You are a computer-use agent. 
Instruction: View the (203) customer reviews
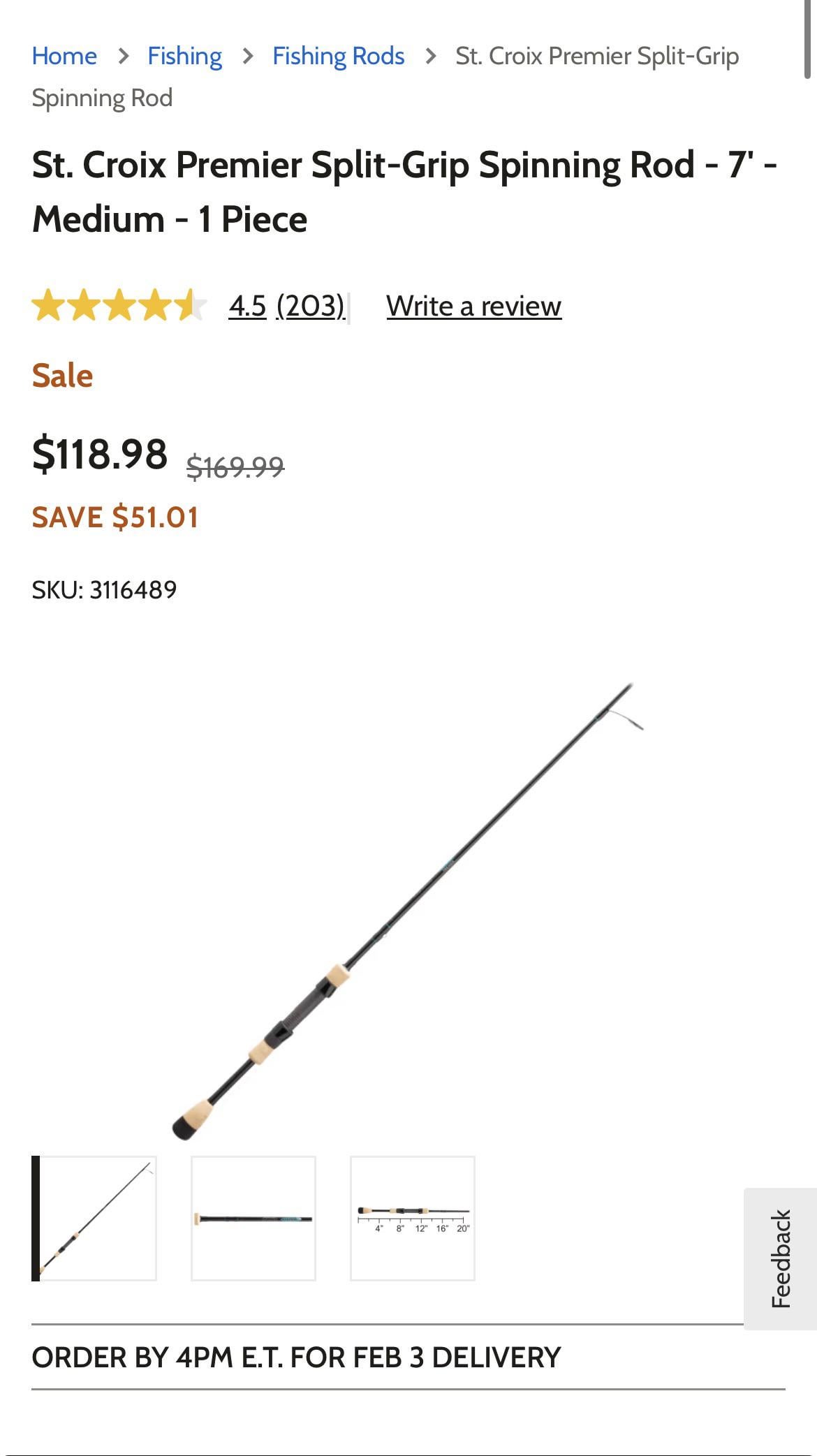pos(311,306)
